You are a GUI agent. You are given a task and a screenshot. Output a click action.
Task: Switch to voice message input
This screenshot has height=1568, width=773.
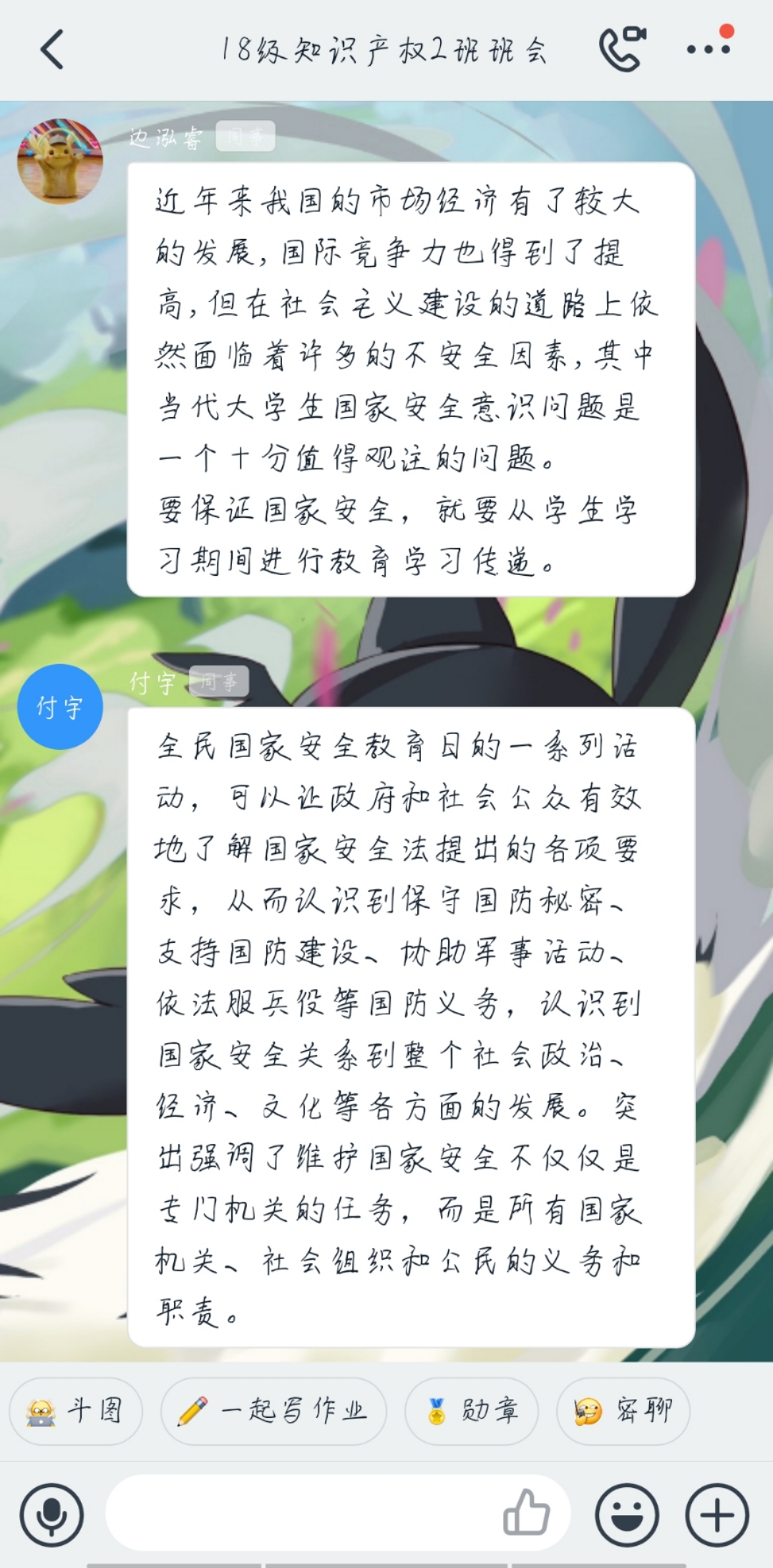pyautogui.click(x=52, y=1514)
